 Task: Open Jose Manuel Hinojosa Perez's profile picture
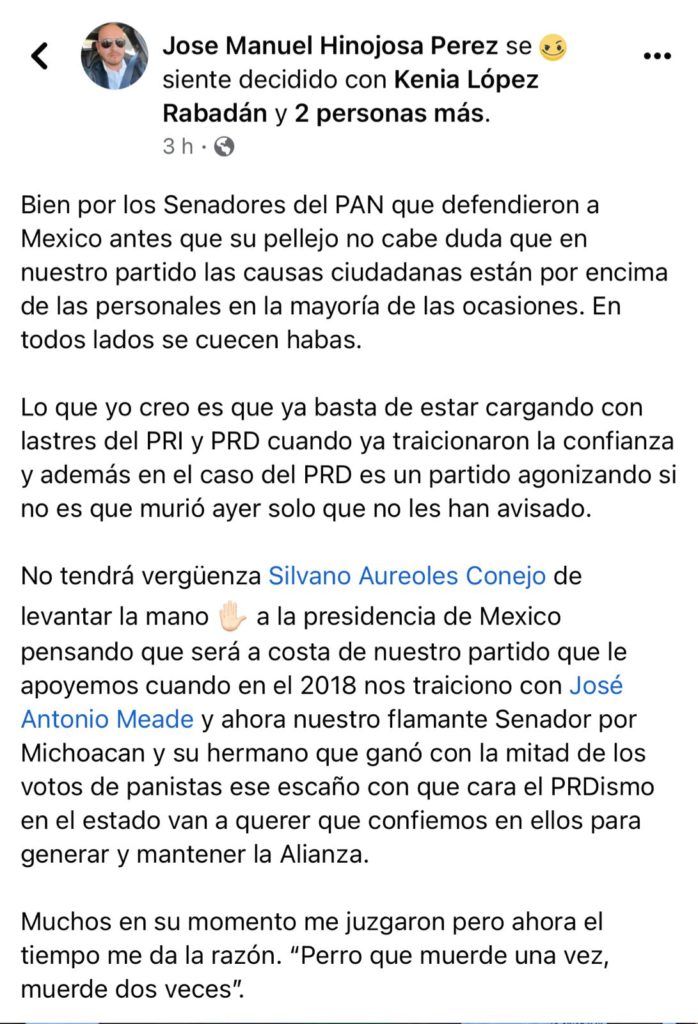[115, 56]
